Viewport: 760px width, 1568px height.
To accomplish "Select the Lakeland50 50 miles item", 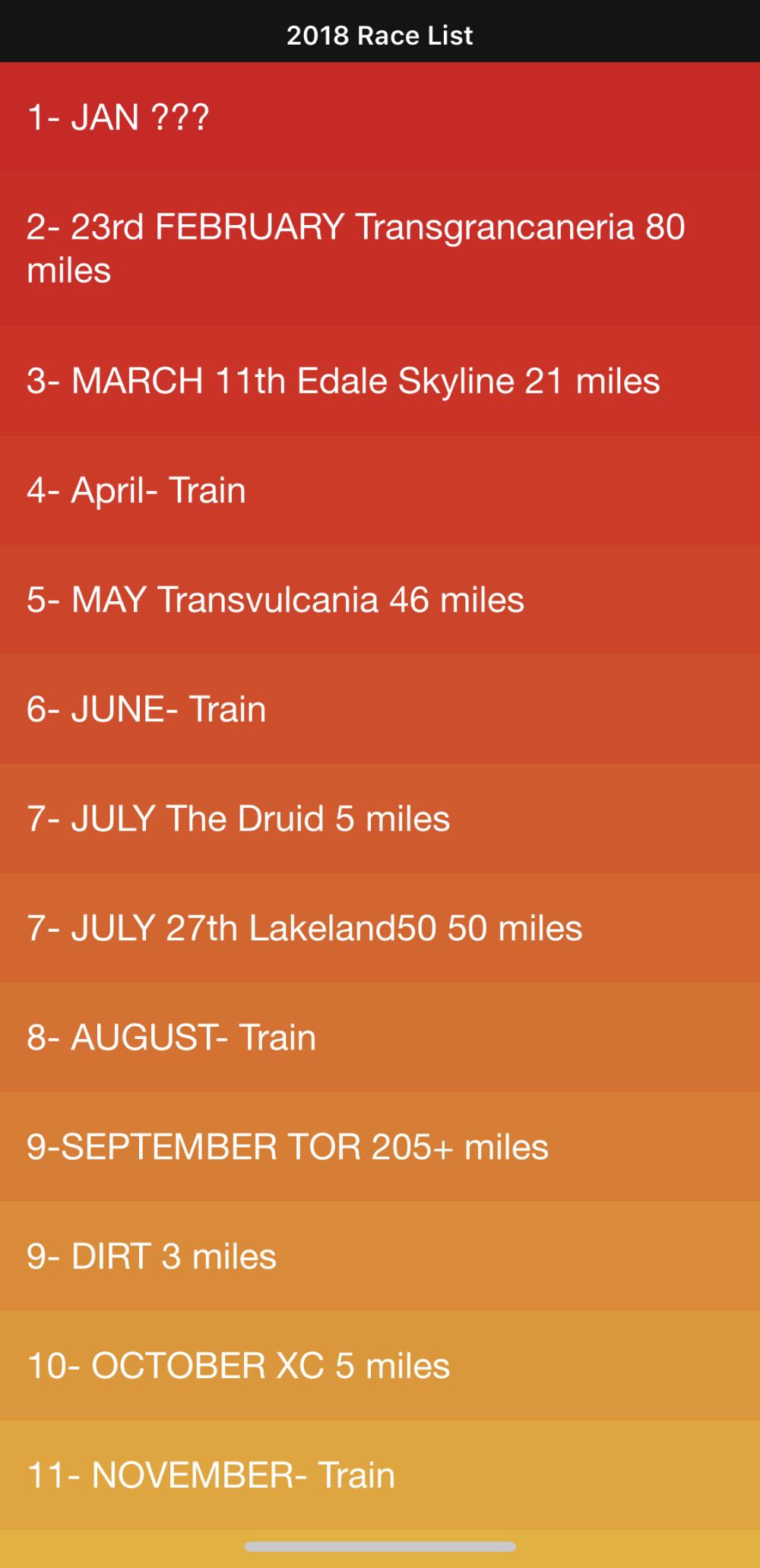I will click(380, 928).
